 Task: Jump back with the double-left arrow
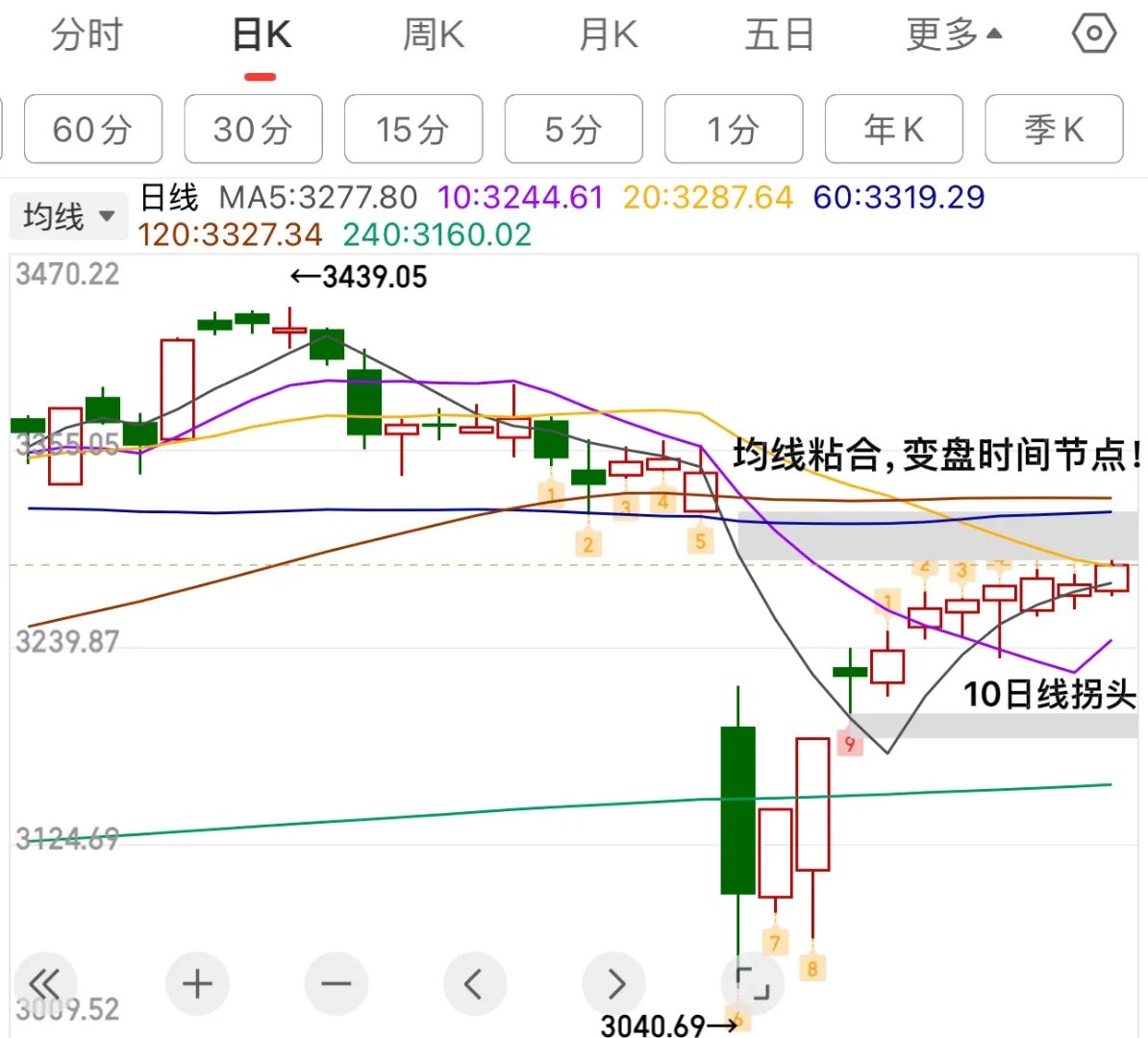pyautogui.click(x=44, y=984)
